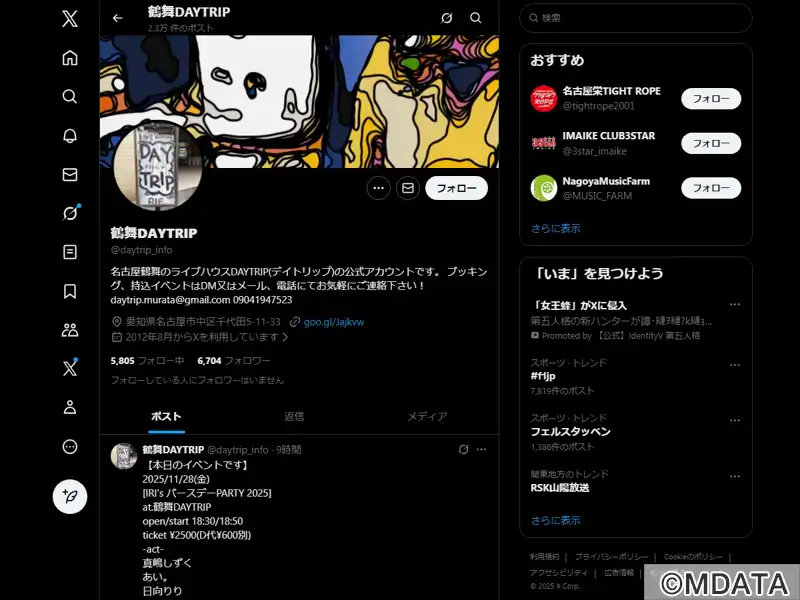Open the goo.gl/Jajkvw link
Image resolution: width=800 pixels, height=600 pixels.
click(x=333, y=322)
